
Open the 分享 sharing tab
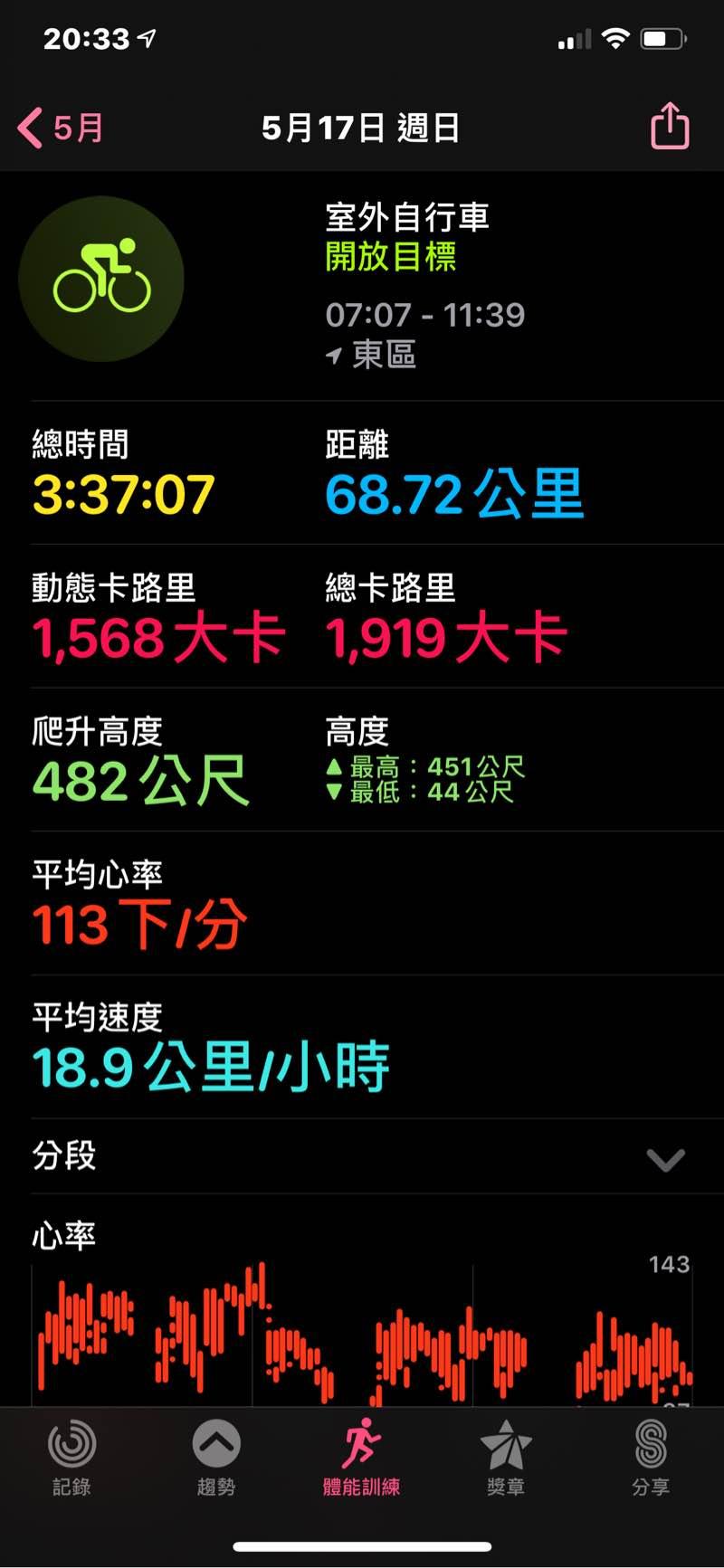[x=651, y=1456]
